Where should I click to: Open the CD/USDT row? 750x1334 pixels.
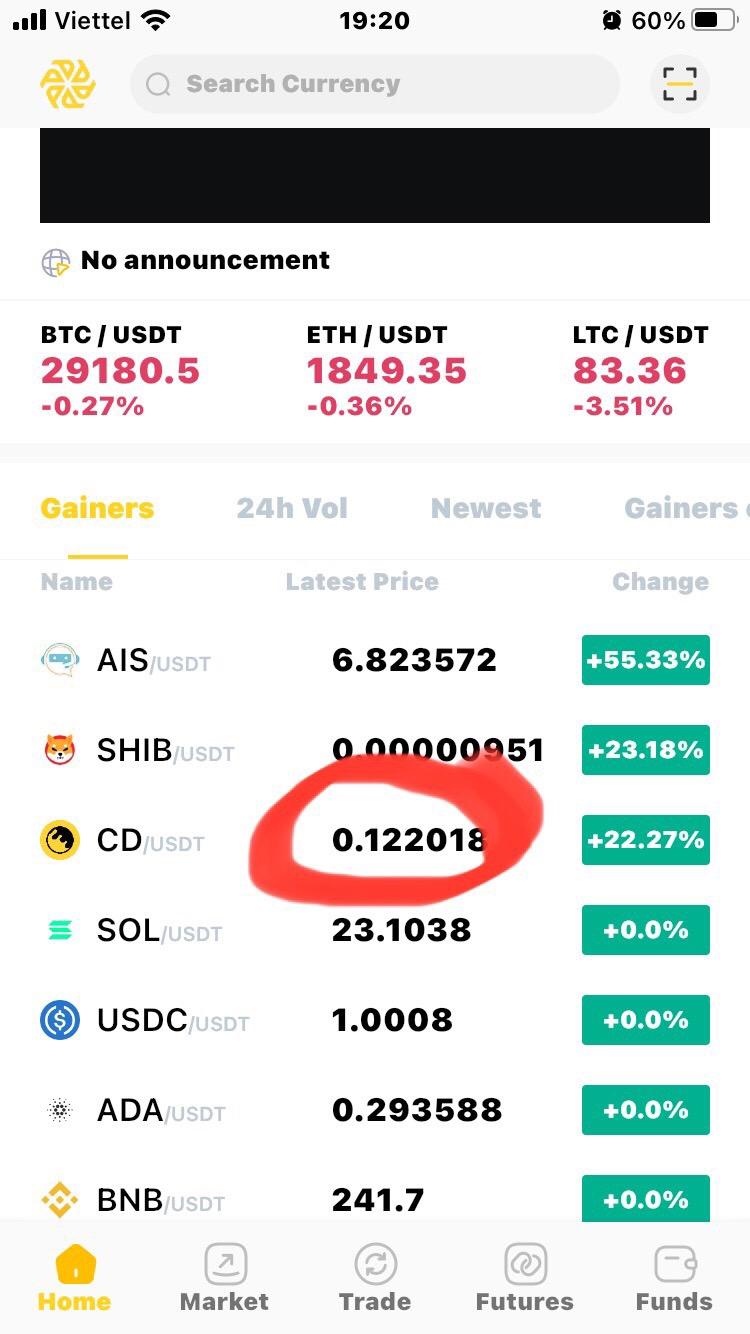point(375,840)
